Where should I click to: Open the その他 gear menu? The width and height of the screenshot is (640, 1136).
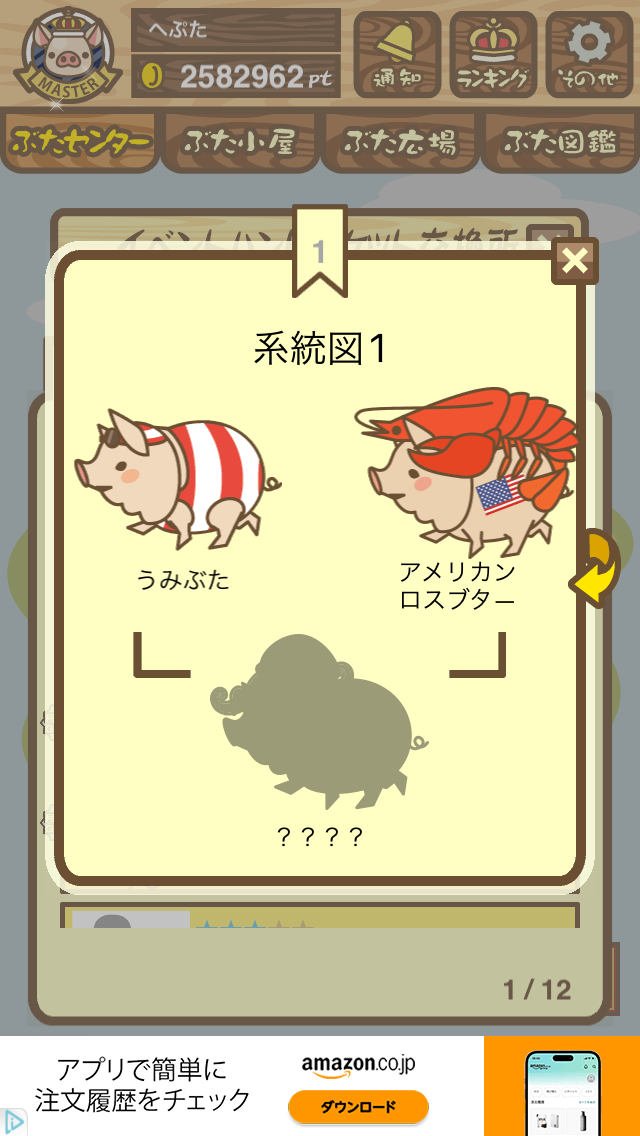click(589, 54)
